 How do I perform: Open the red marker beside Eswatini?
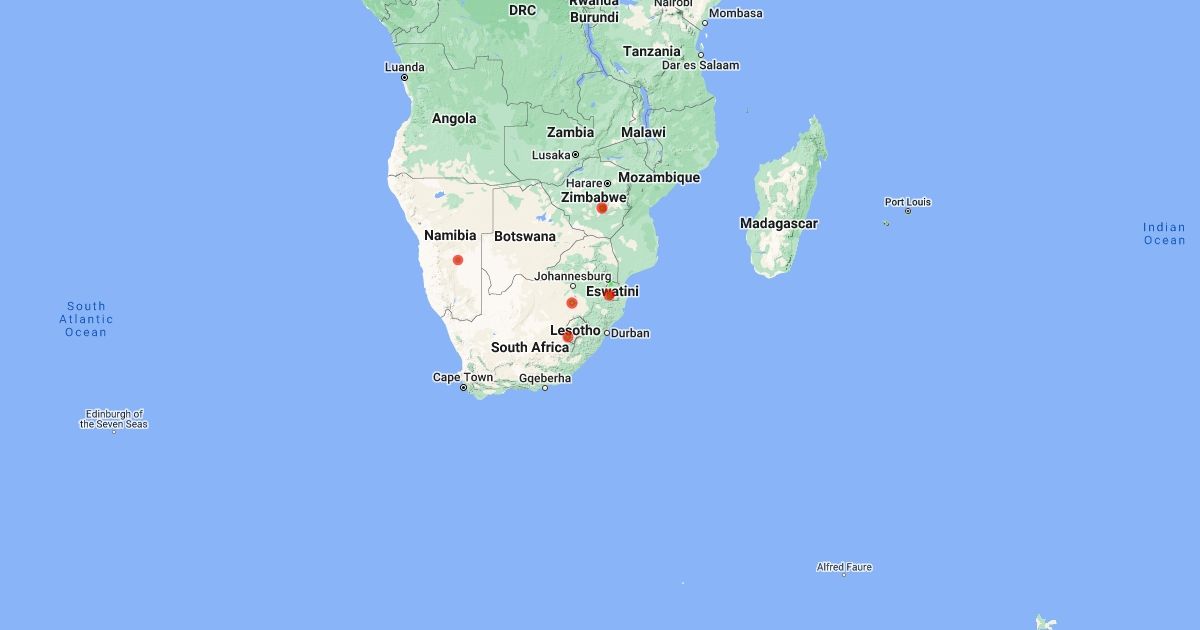[608, 295]
